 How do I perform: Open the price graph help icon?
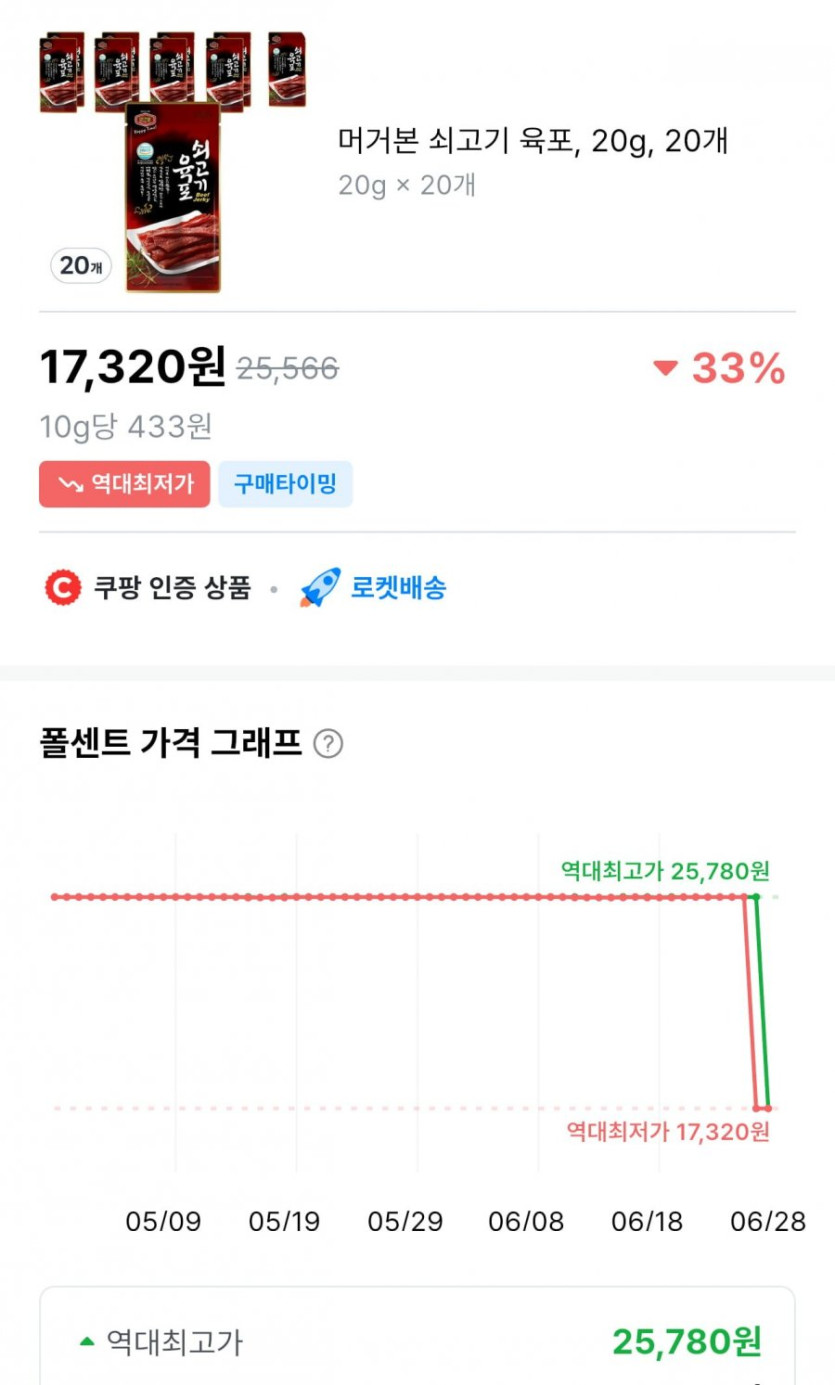coord(328,744)
